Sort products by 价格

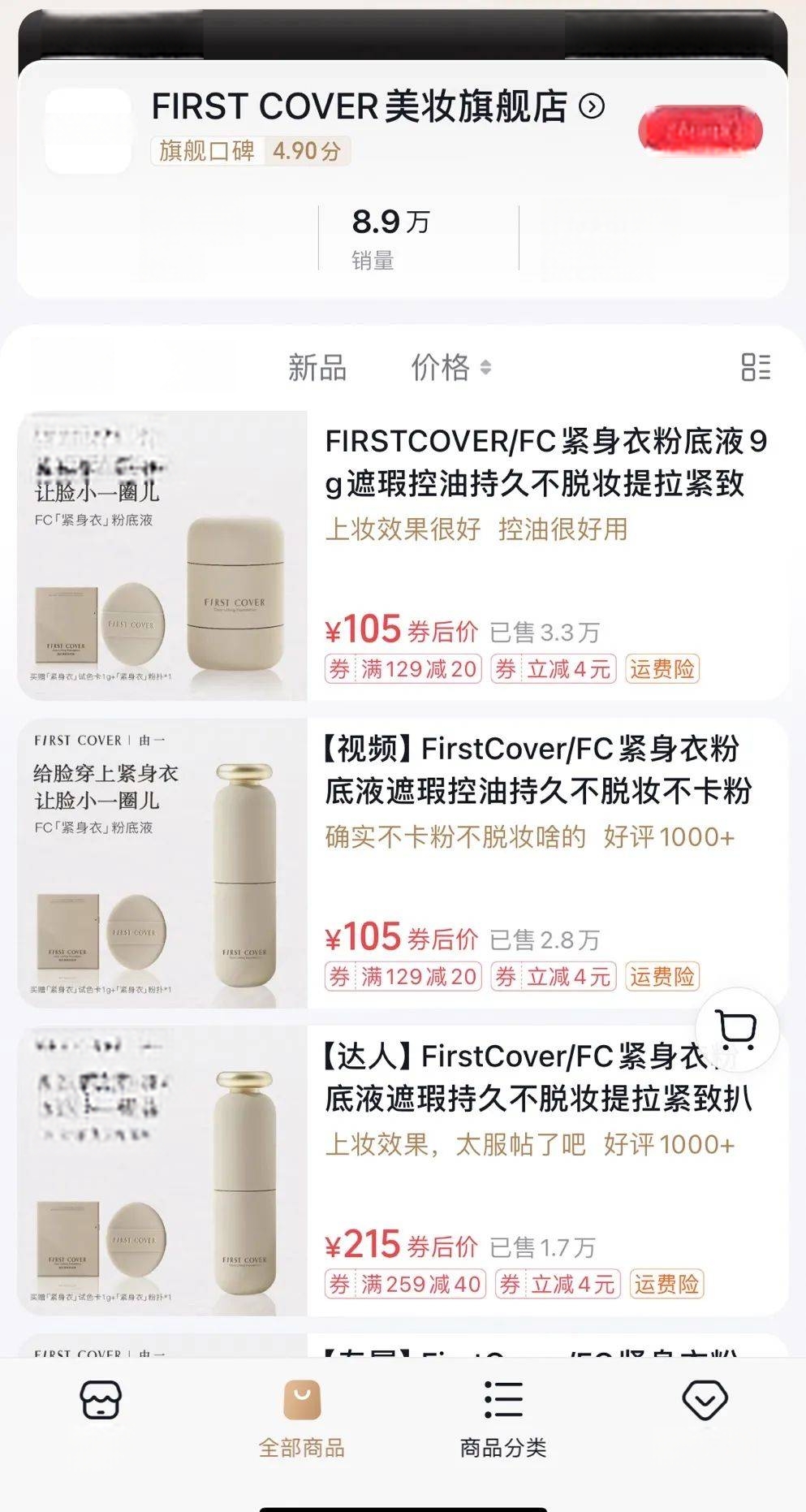tap(450, 368)
